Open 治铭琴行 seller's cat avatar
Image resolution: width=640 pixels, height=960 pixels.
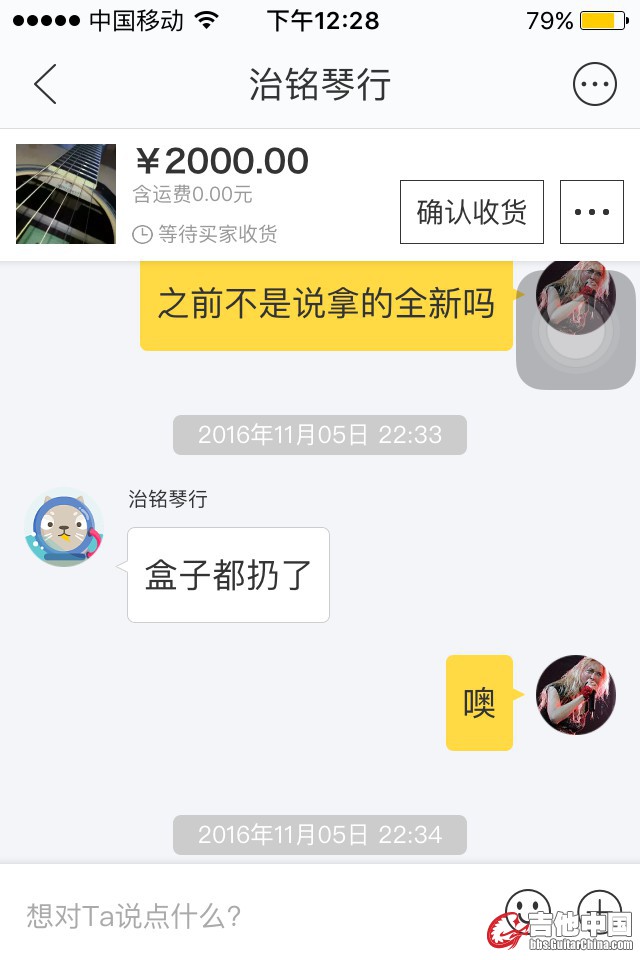coord(64,528)
